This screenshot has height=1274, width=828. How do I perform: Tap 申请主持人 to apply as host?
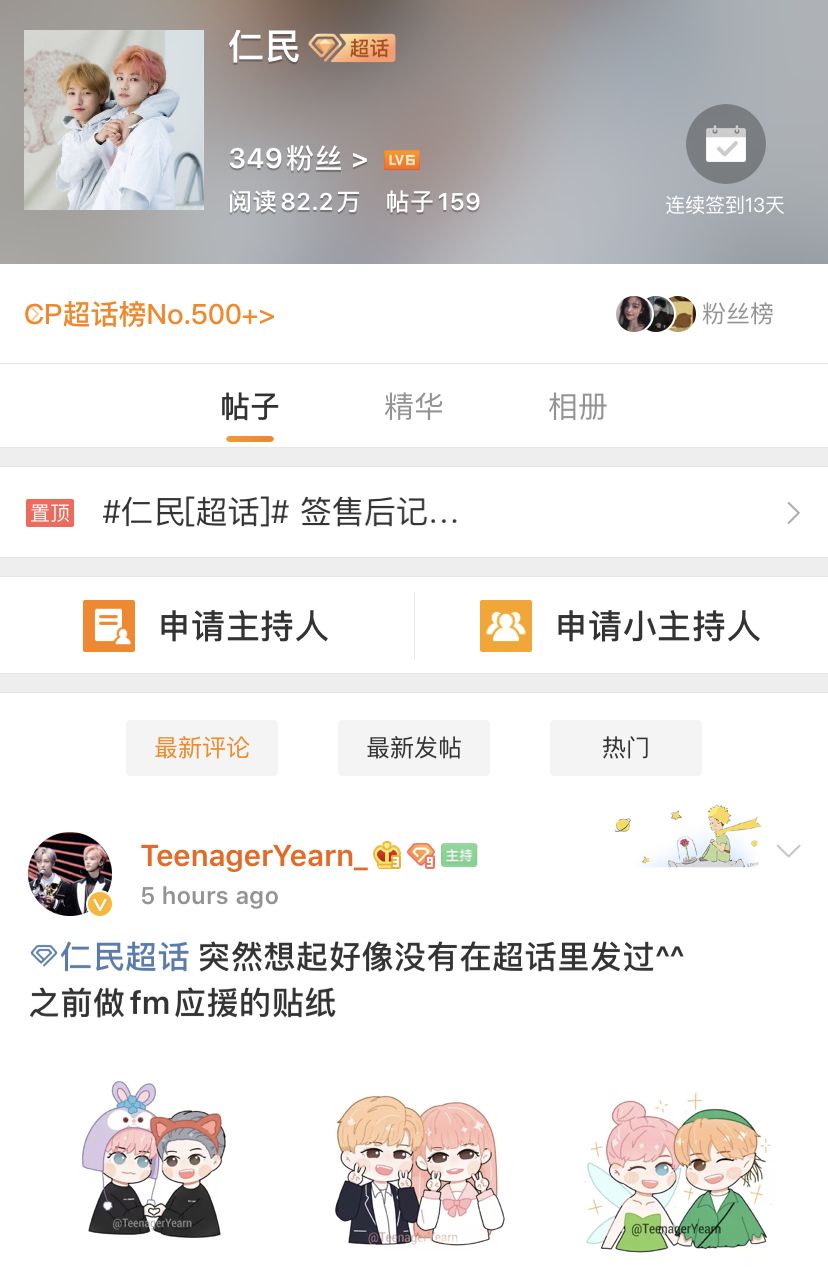[207, 626]
